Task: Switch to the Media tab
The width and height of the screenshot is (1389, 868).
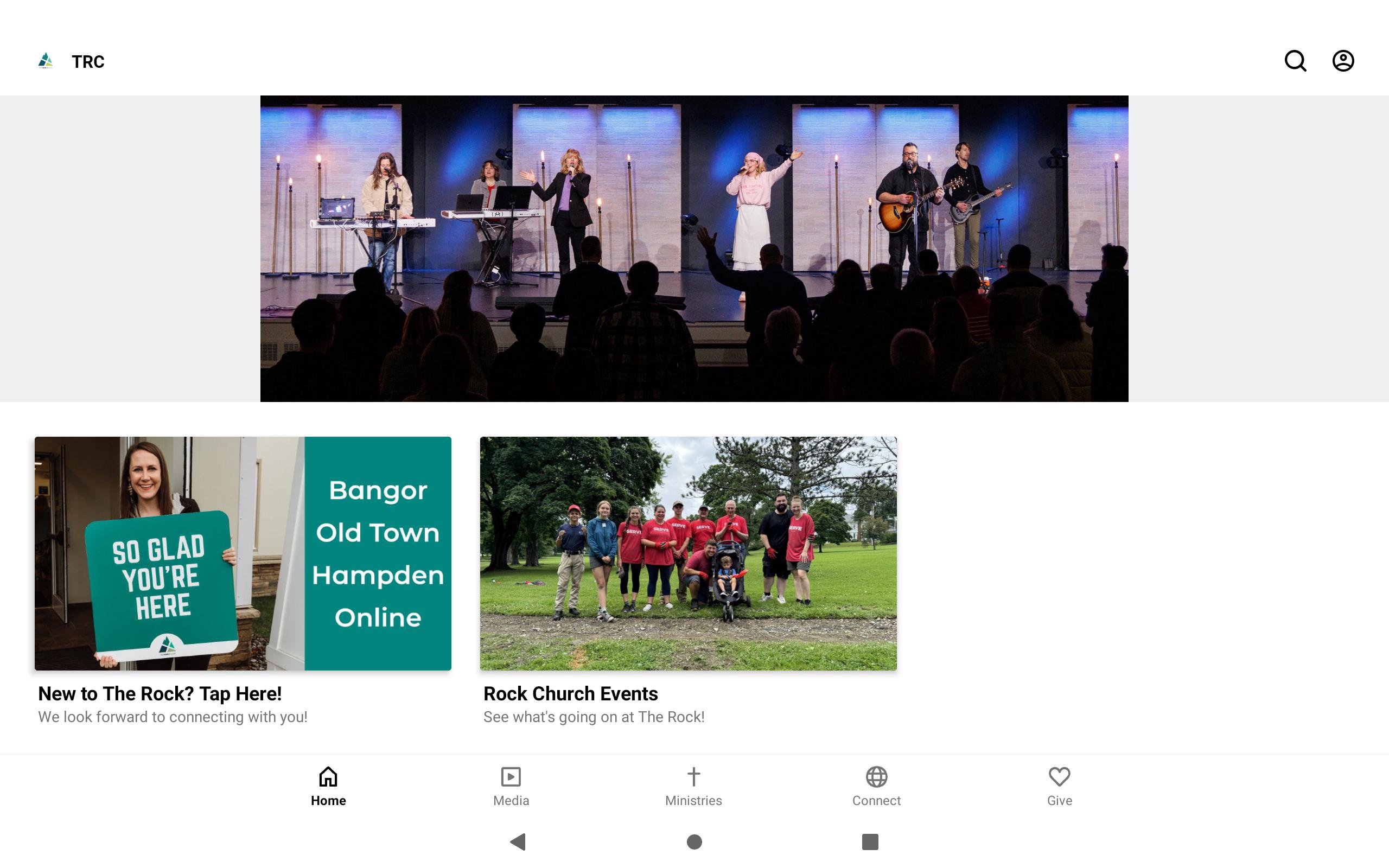Action: [511, 786]
